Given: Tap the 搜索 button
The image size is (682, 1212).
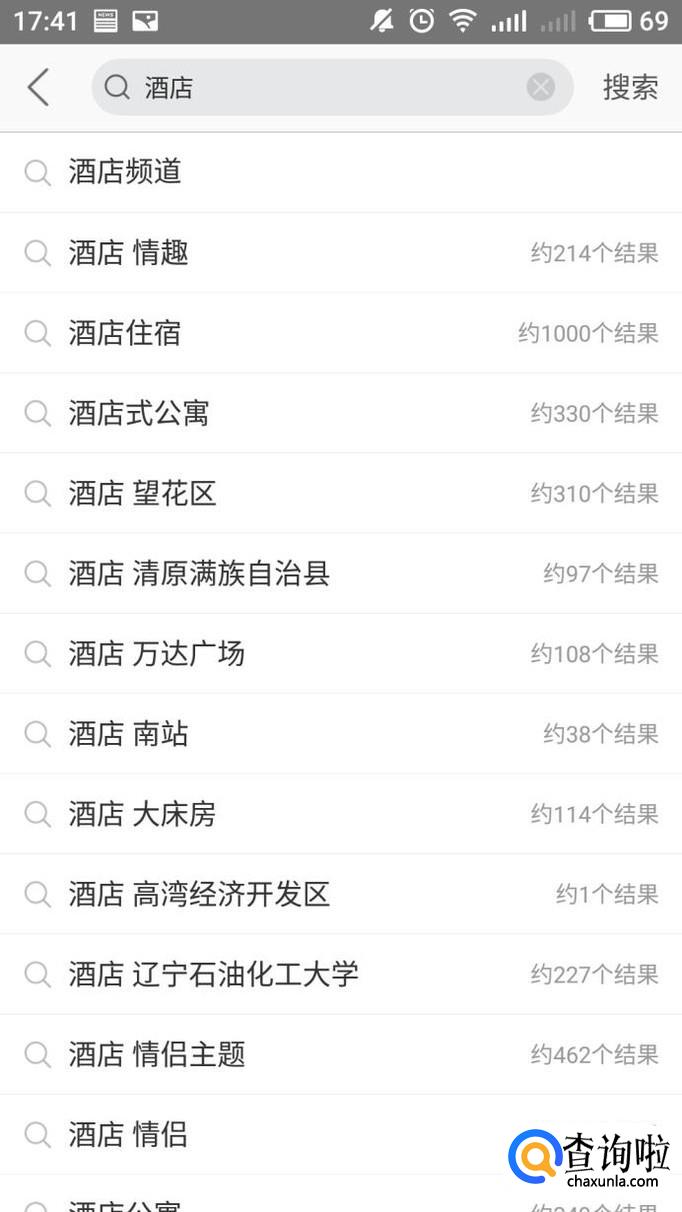Looking at the screenshot, I should 630,88.
